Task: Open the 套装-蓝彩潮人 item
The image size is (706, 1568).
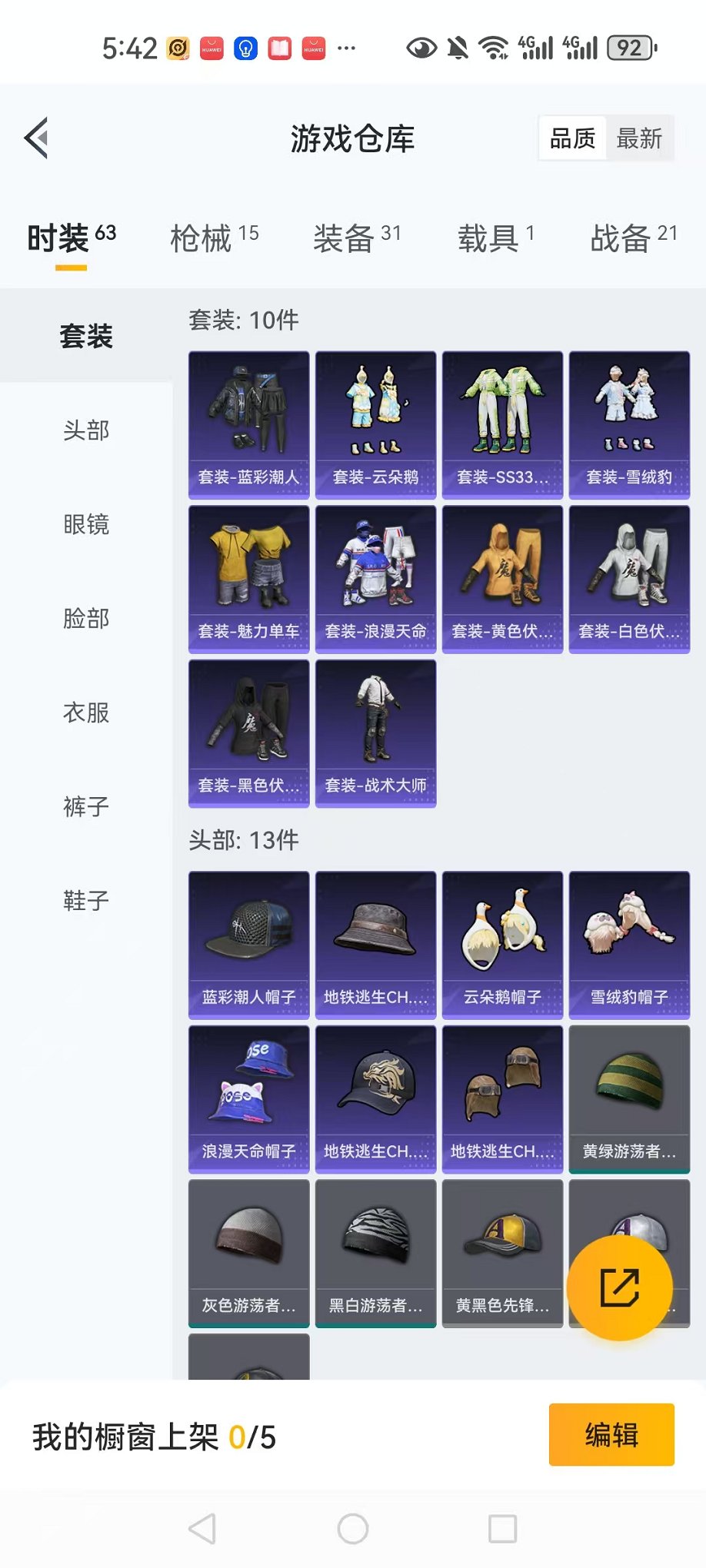Action: (x=249, y=425)
